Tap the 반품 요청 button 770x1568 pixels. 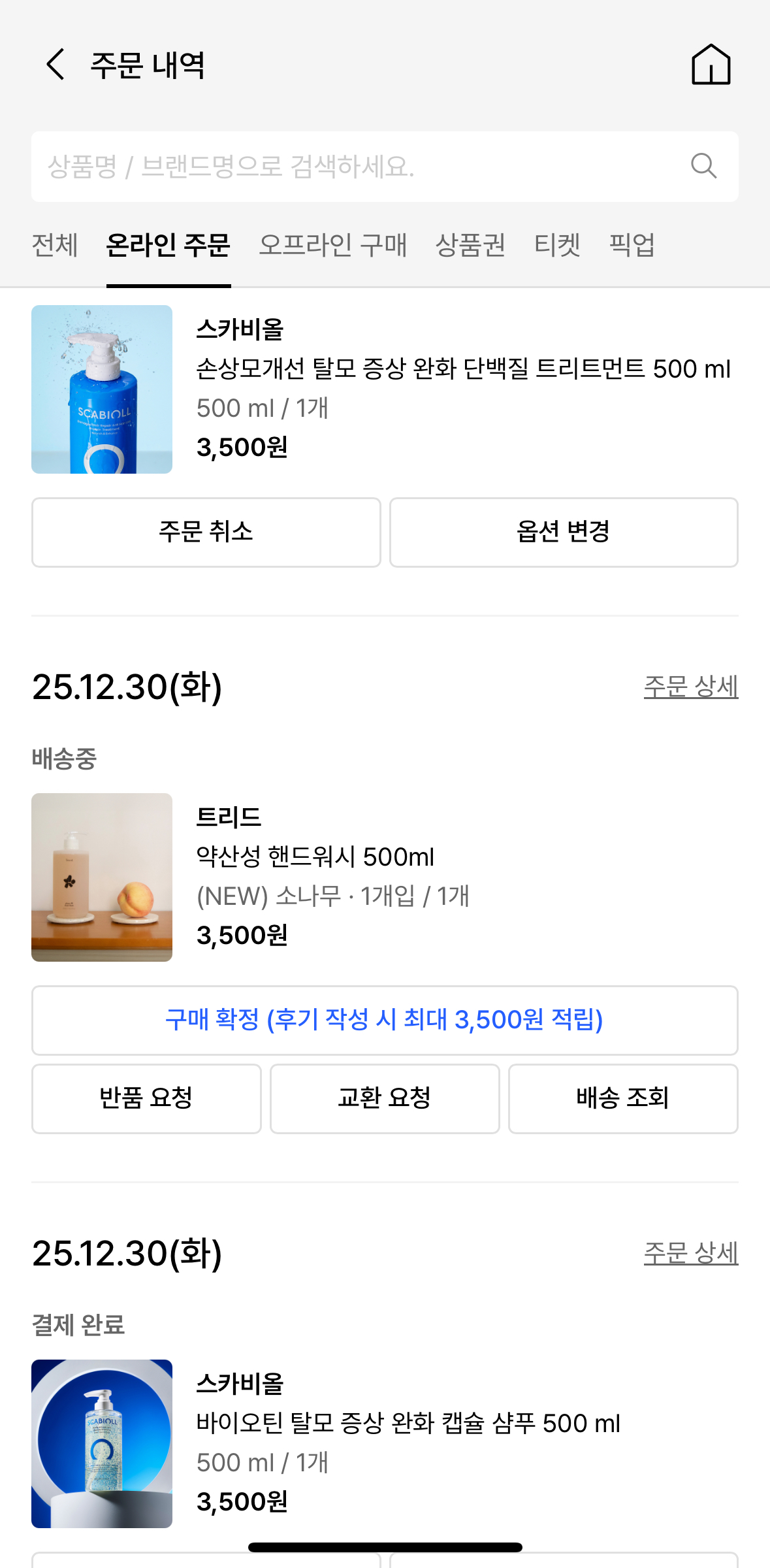[x=146, y=1098]
